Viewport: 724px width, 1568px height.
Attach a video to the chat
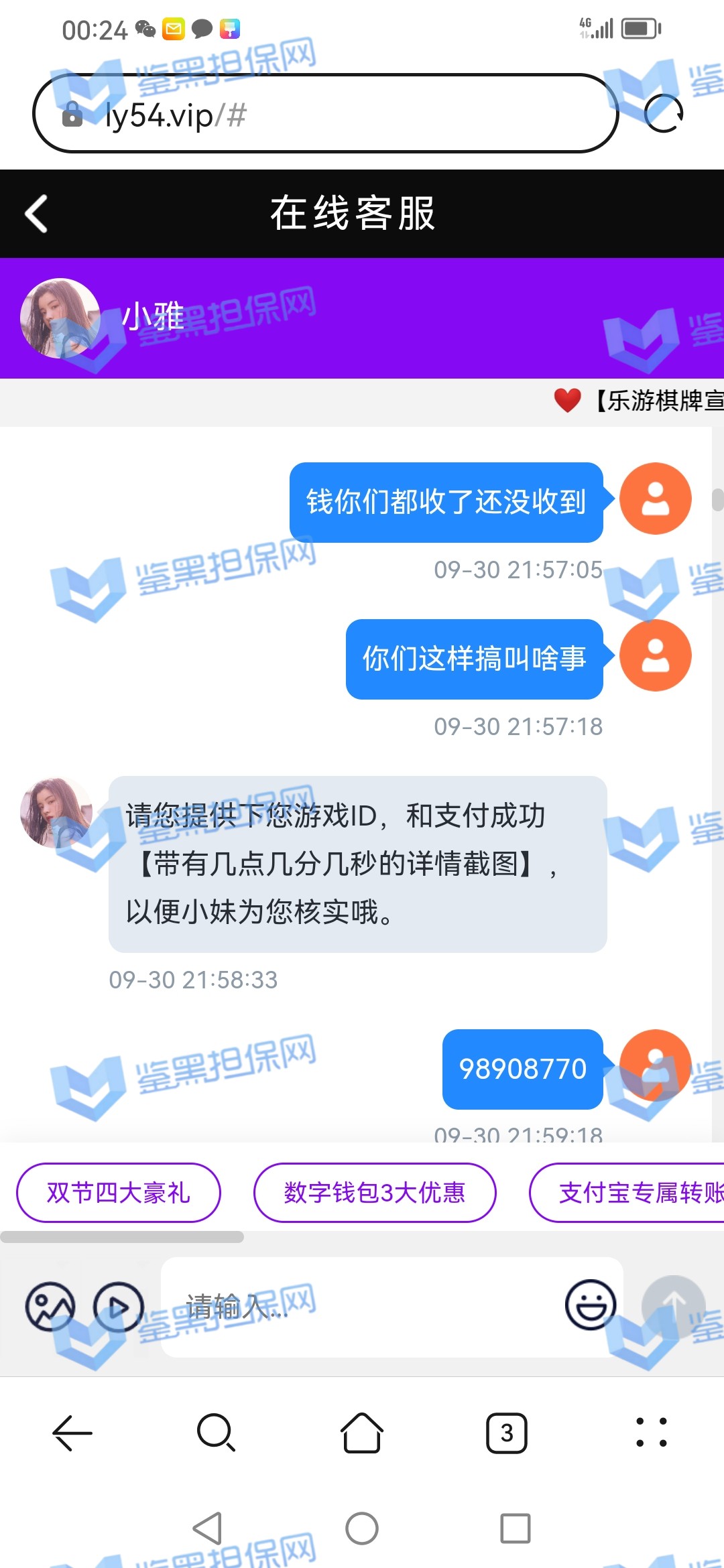click(x=119, y=1306)
